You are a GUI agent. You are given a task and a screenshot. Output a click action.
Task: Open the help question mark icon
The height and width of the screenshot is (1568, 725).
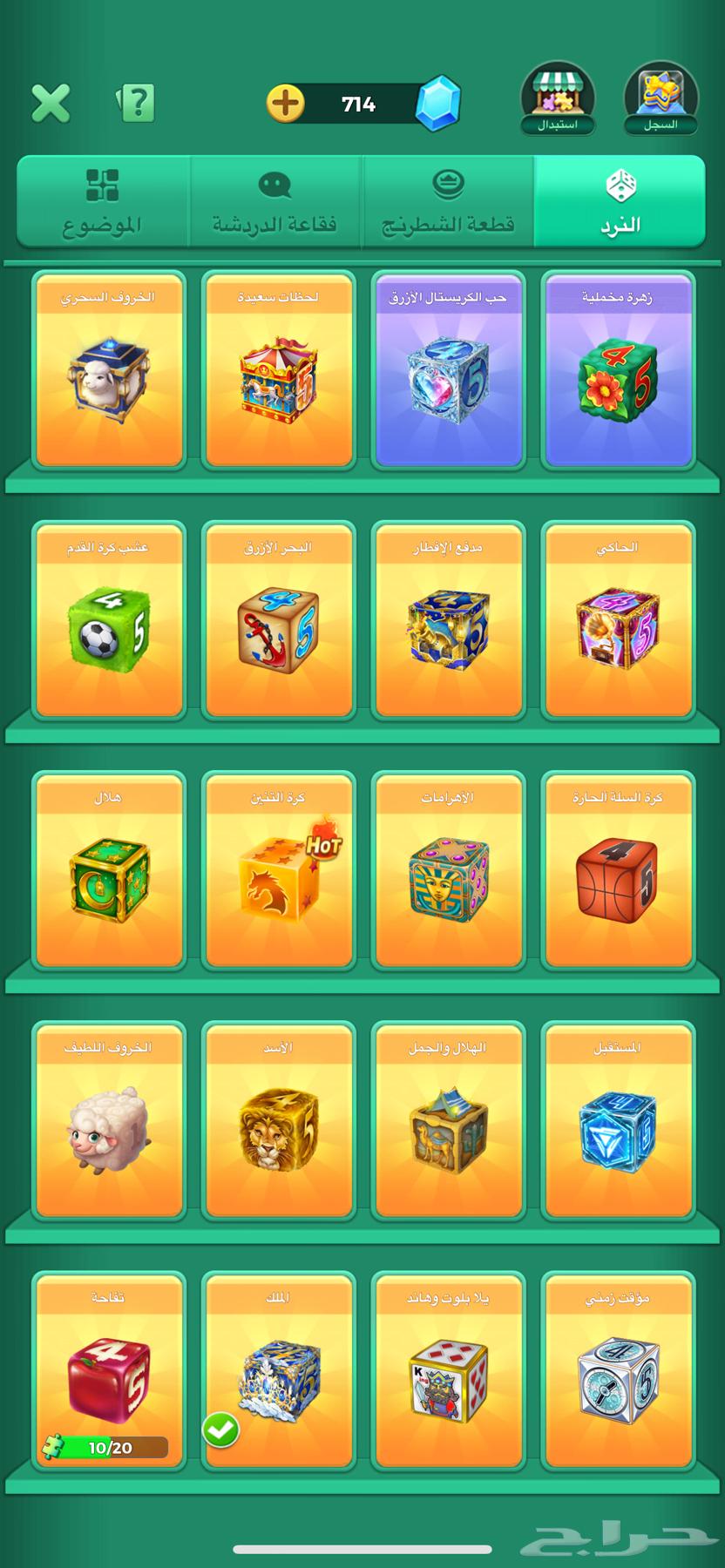click(x=136, y=104)
